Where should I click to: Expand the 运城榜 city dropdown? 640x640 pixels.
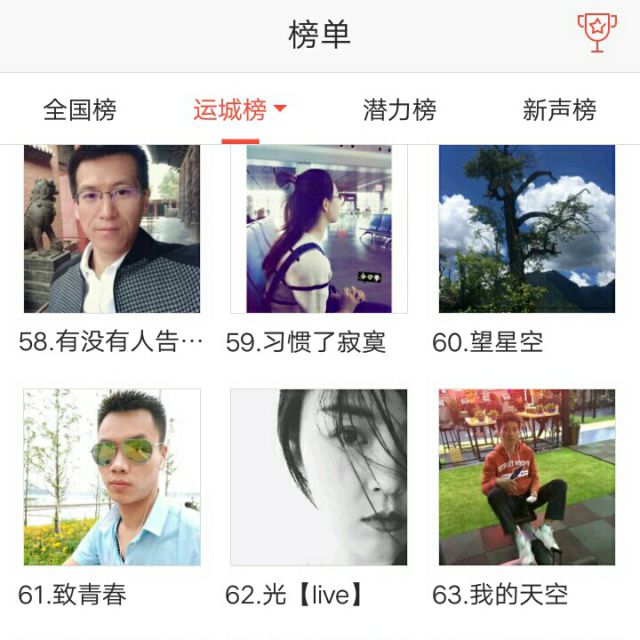(280, 109)
